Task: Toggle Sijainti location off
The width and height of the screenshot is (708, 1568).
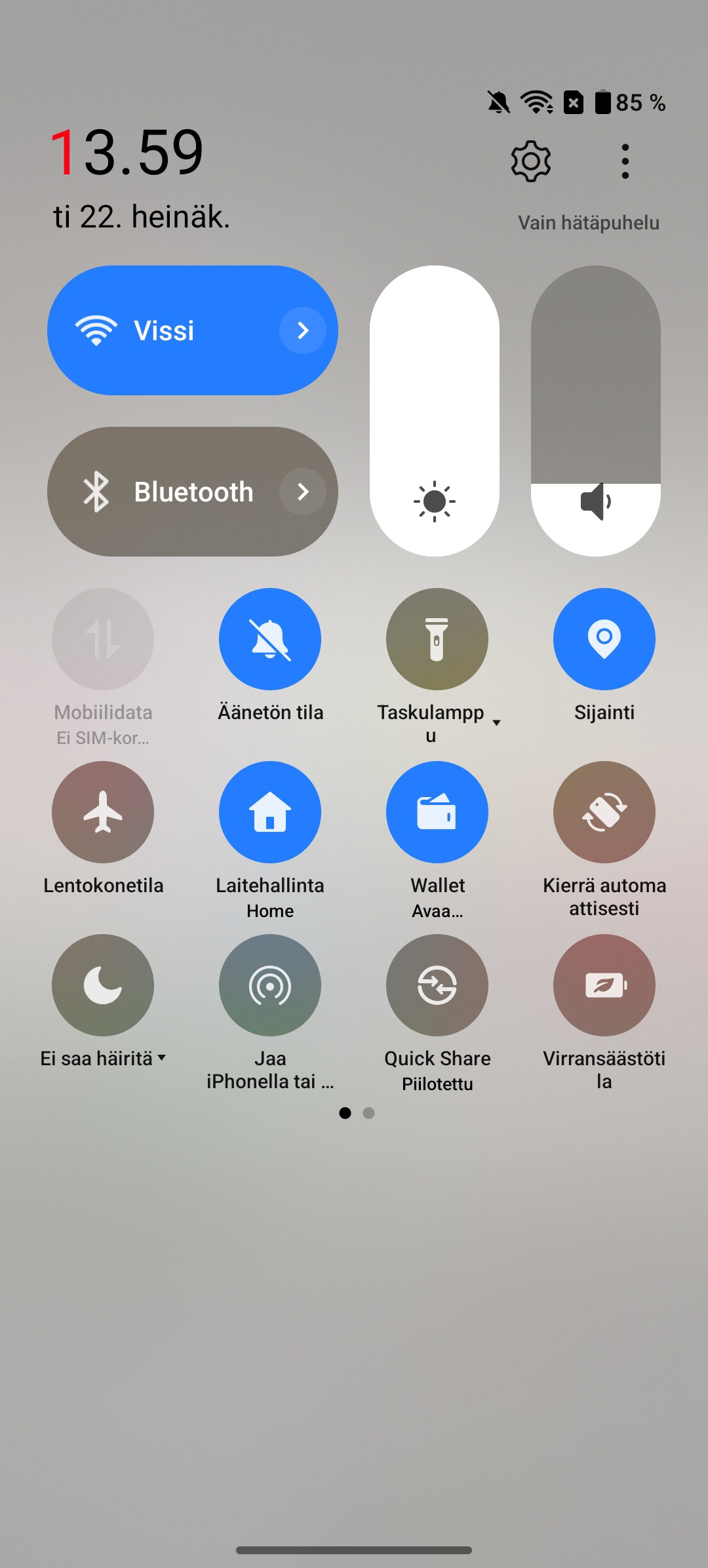Action: pos(604,639)
